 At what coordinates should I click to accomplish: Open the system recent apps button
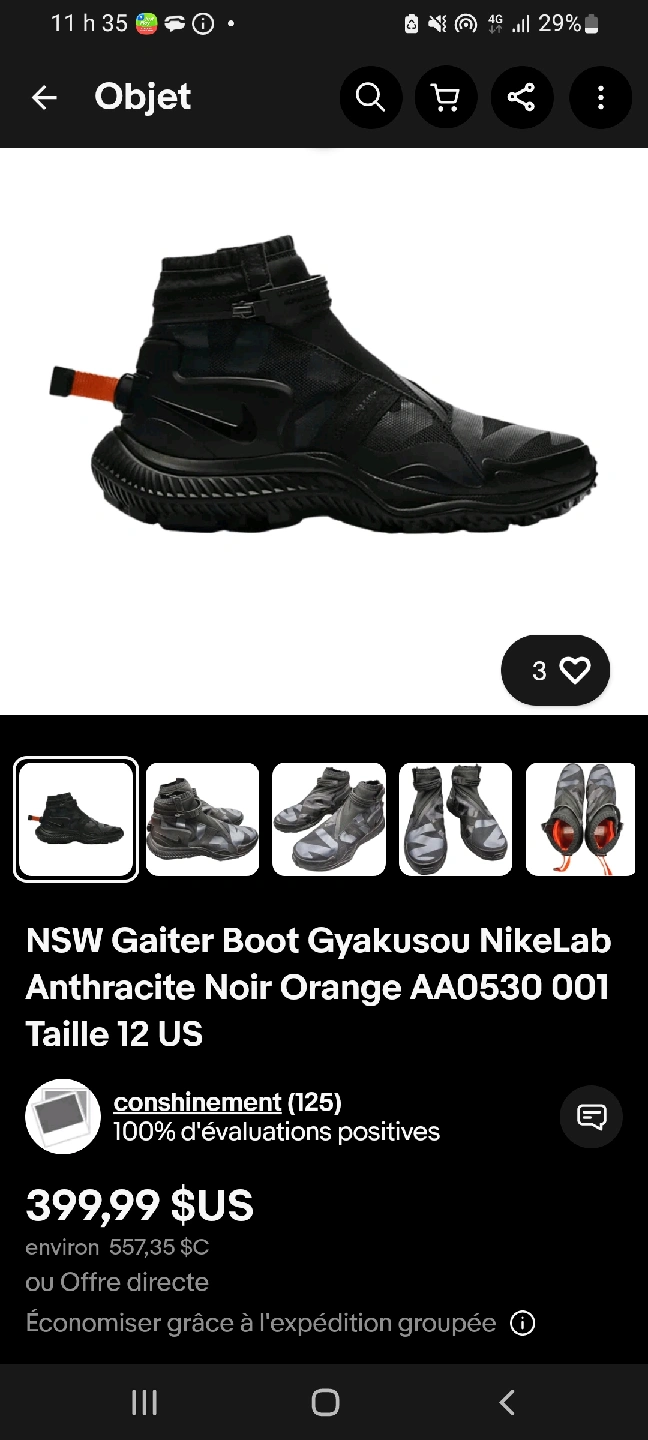(x=145, y=1402)
